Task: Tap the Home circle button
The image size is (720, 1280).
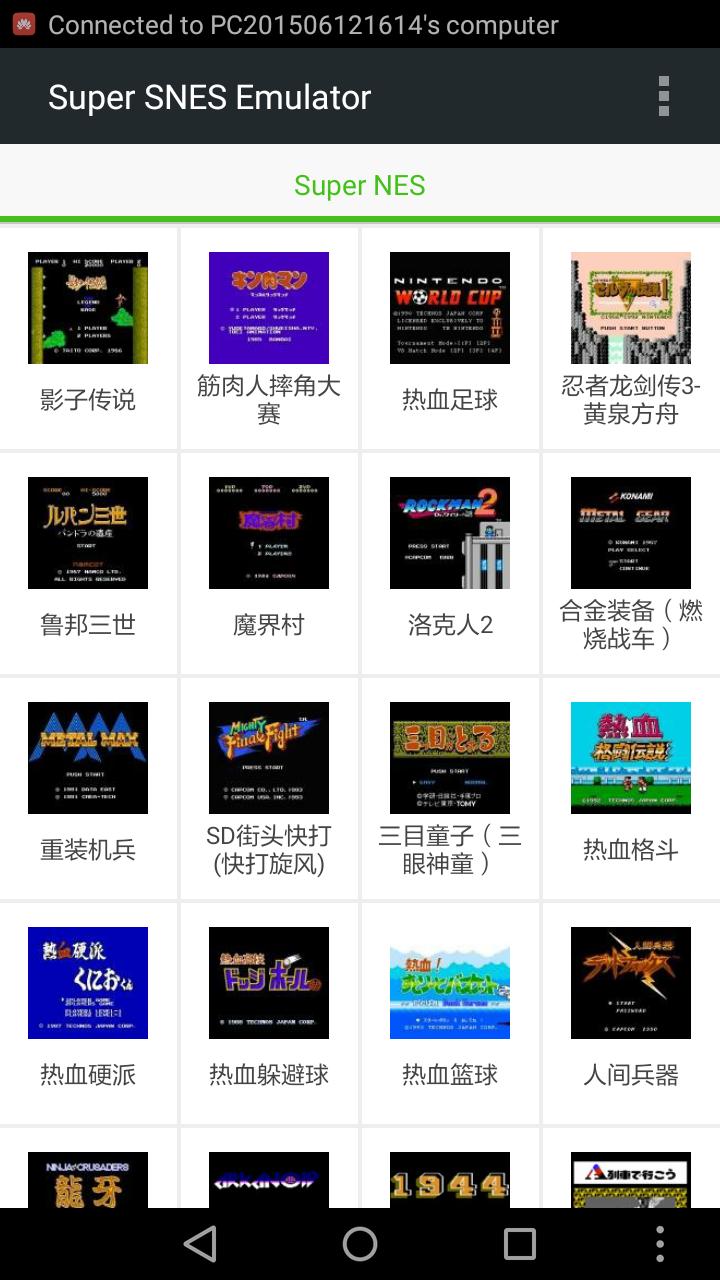Action: coord(360,1243)
